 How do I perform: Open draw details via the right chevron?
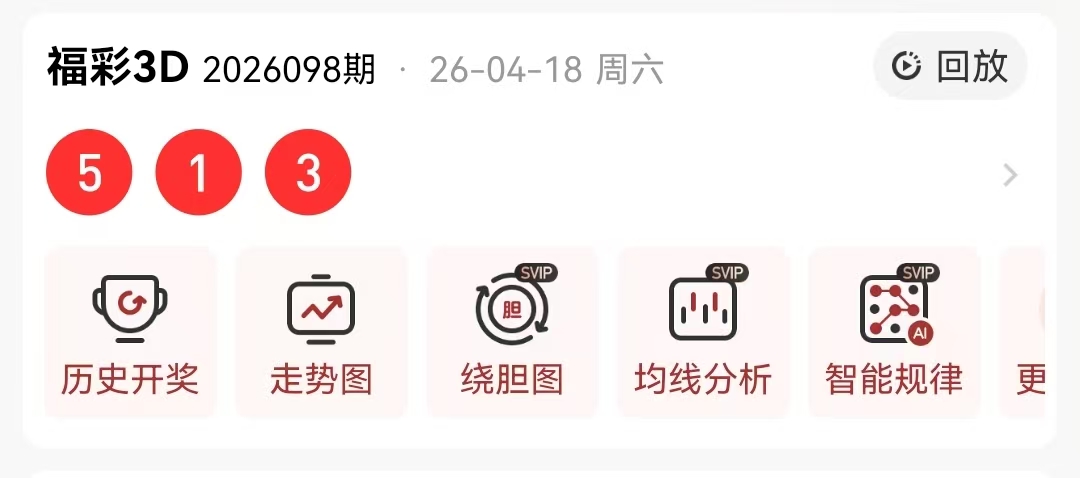(x=1010, y=176)
